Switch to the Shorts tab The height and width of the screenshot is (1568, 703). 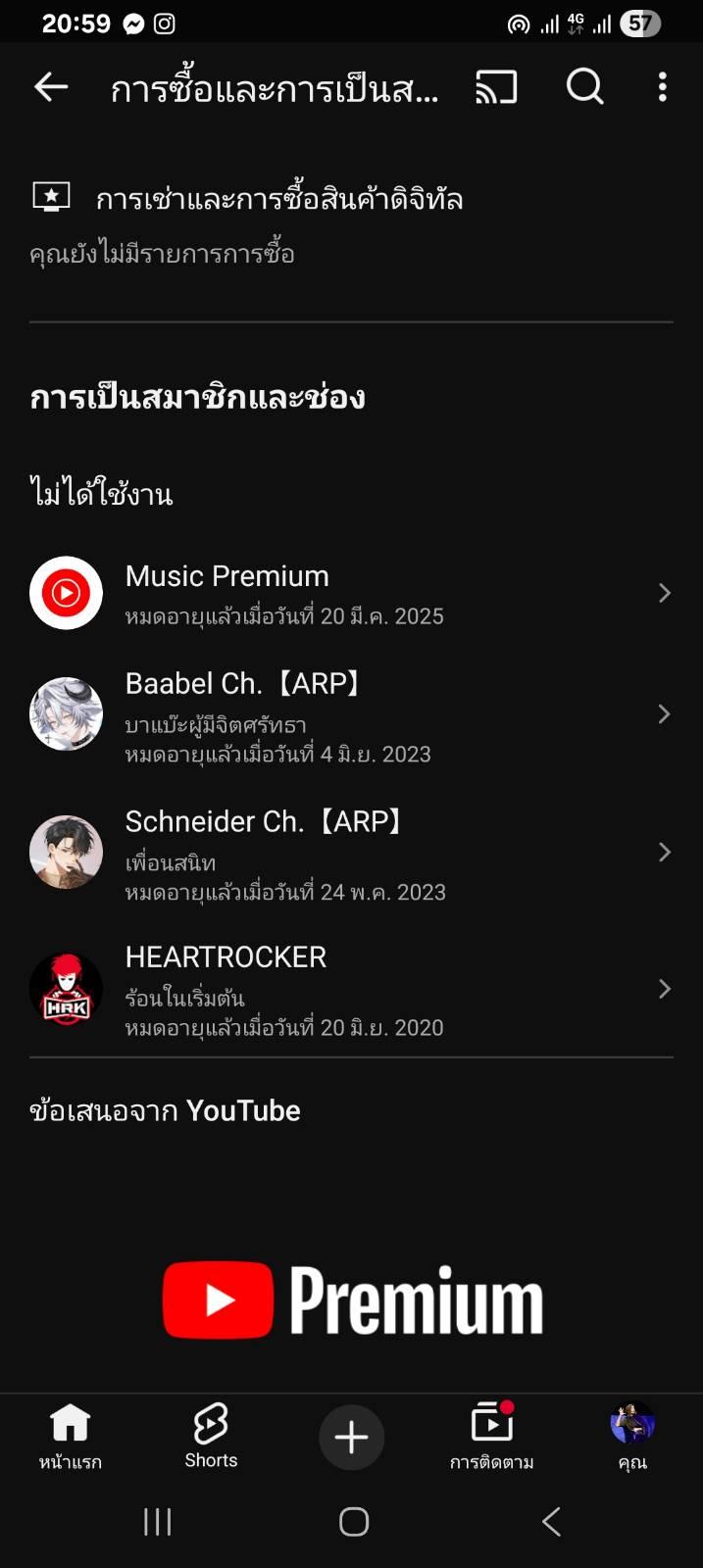(211, 1437)
